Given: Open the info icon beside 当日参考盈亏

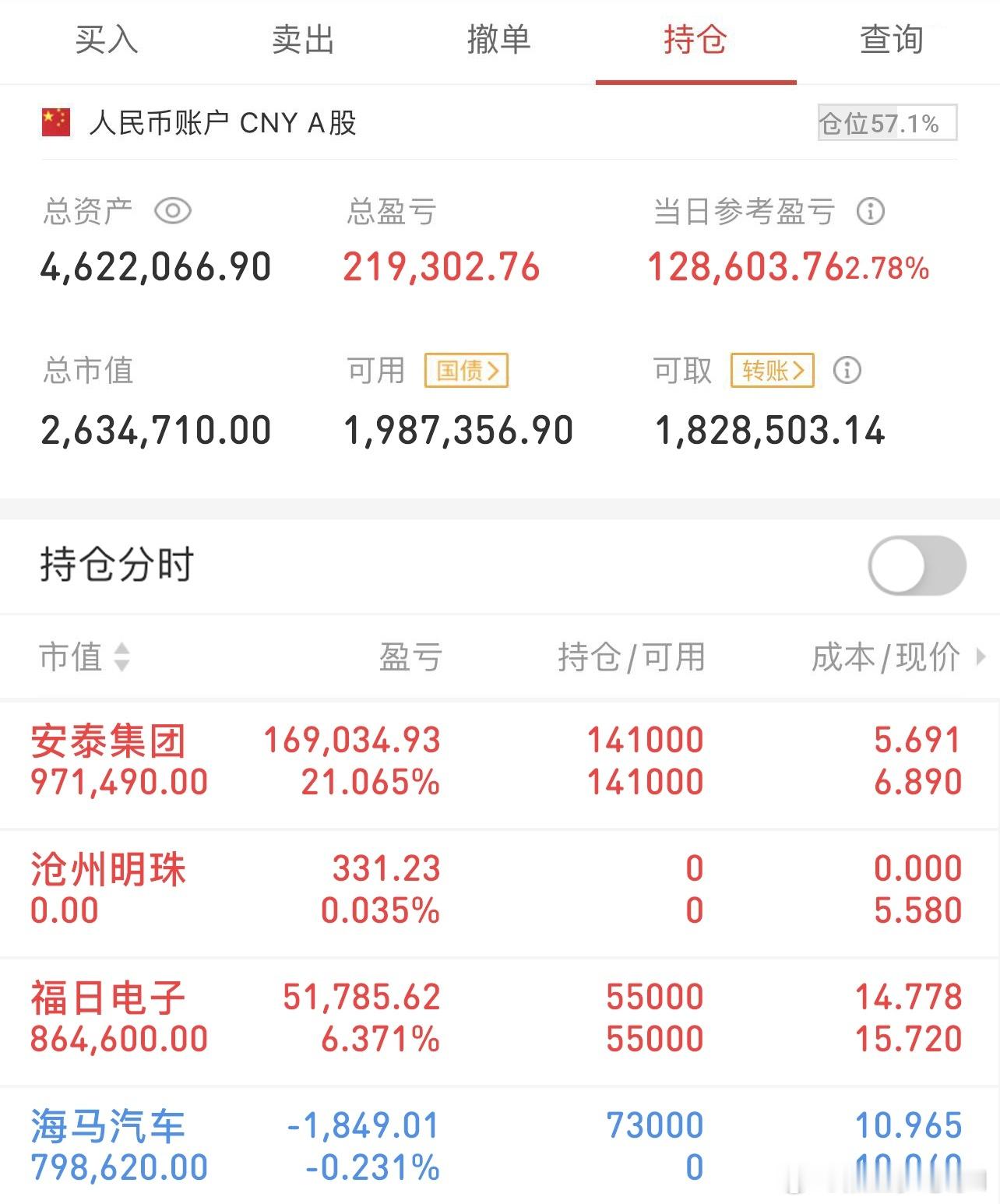Looking at the screenshot, I should click(x=870, y=211).
